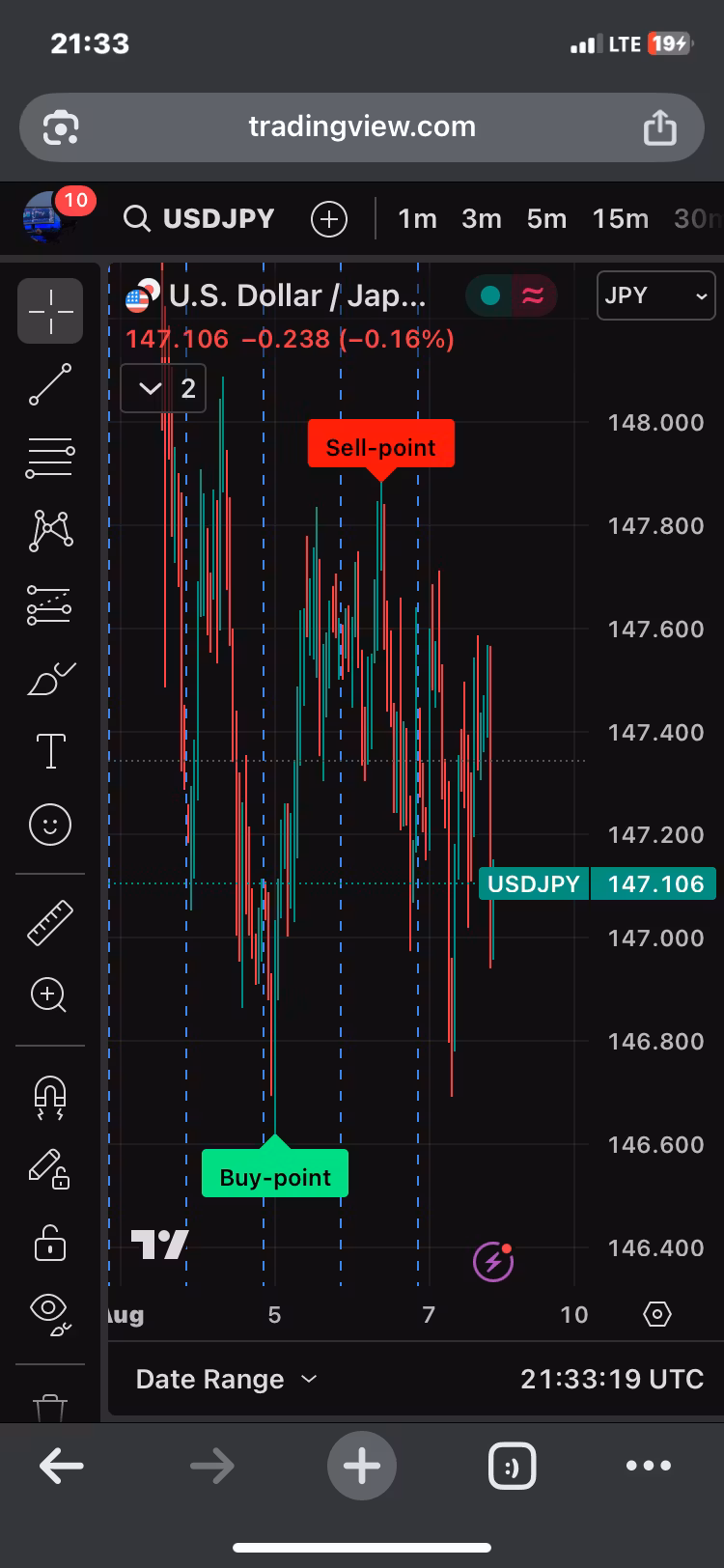Open the emoji sticker tool
The image size is (724, 1568).
pos(50,825)
